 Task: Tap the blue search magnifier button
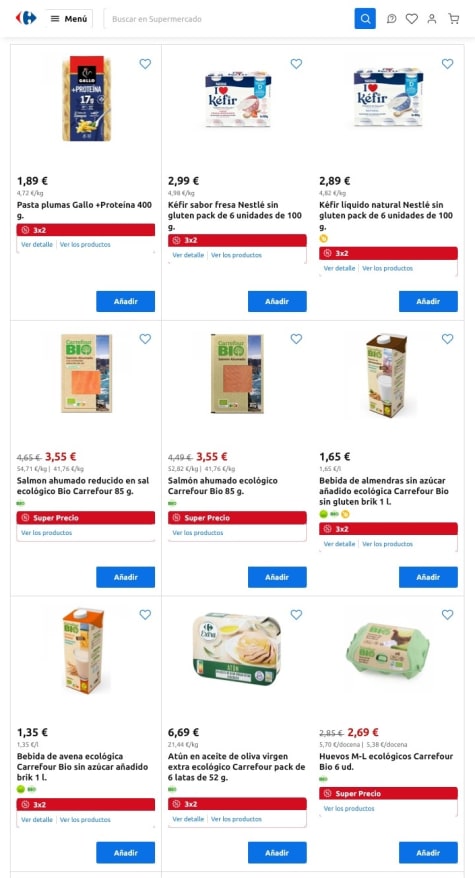coord(365,18)
